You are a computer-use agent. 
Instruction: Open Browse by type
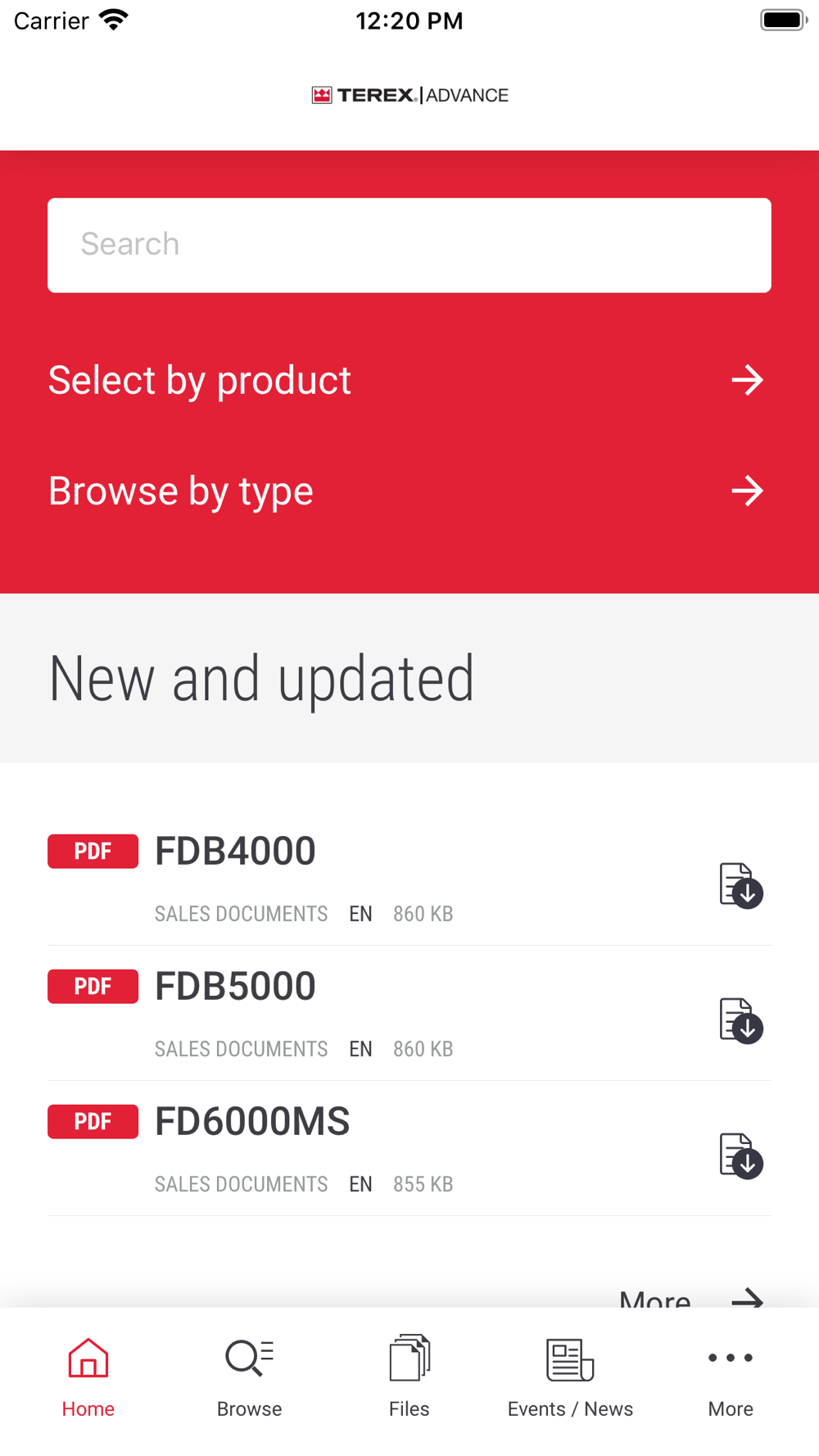[x=409, y=491]
